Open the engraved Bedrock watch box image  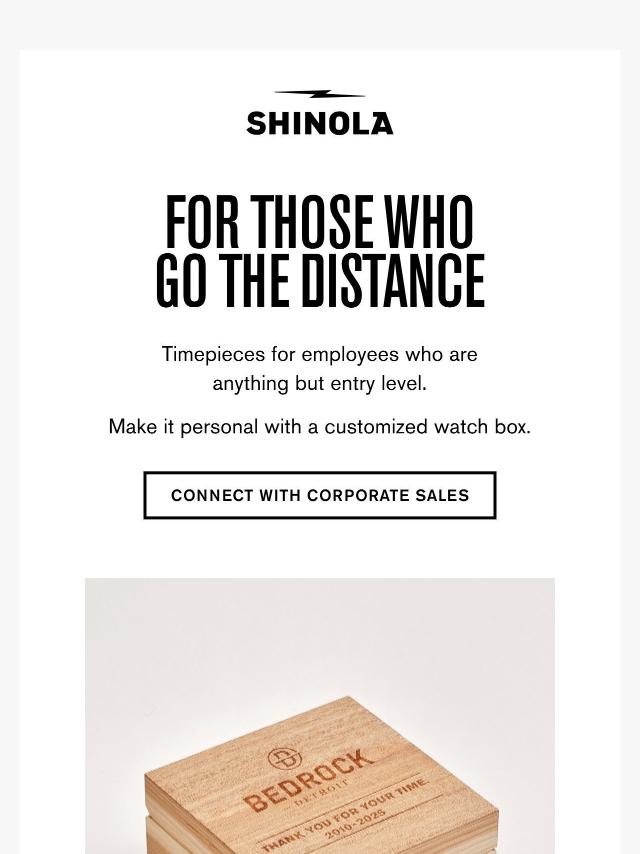(320, 740)
